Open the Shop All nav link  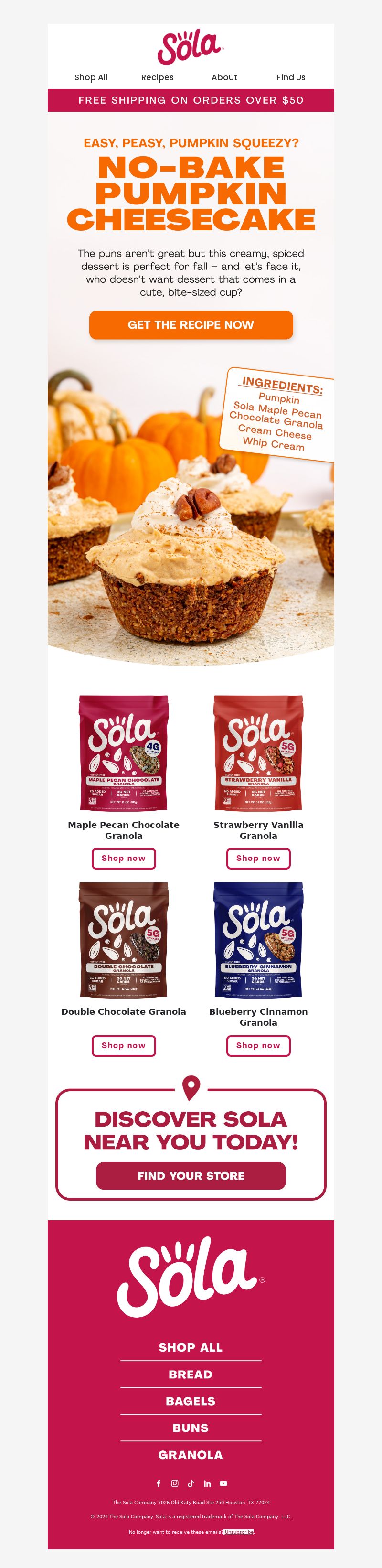(91, 77)
